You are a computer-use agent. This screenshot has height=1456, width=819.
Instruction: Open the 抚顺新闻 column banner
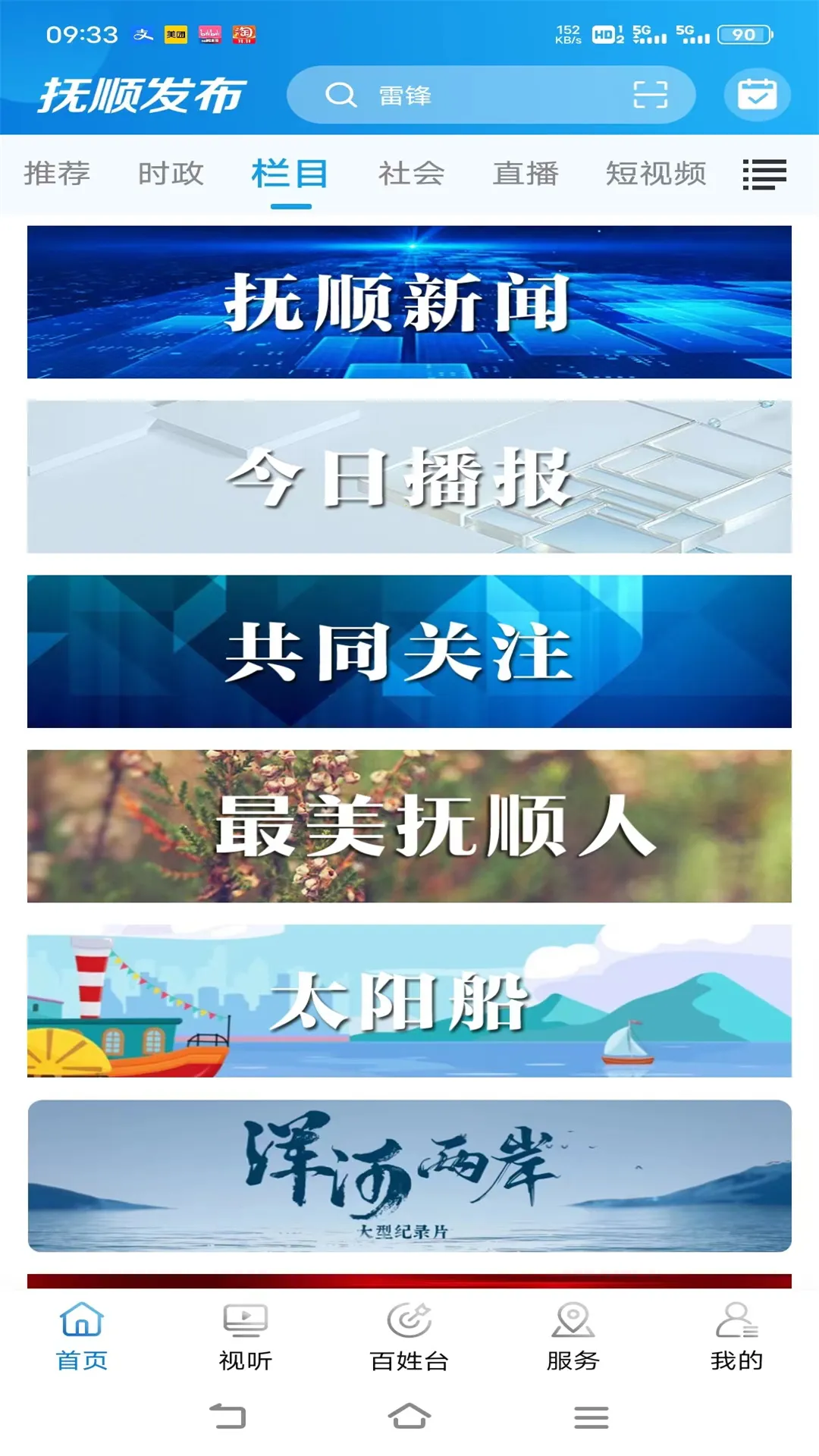(x=409, y=302)
